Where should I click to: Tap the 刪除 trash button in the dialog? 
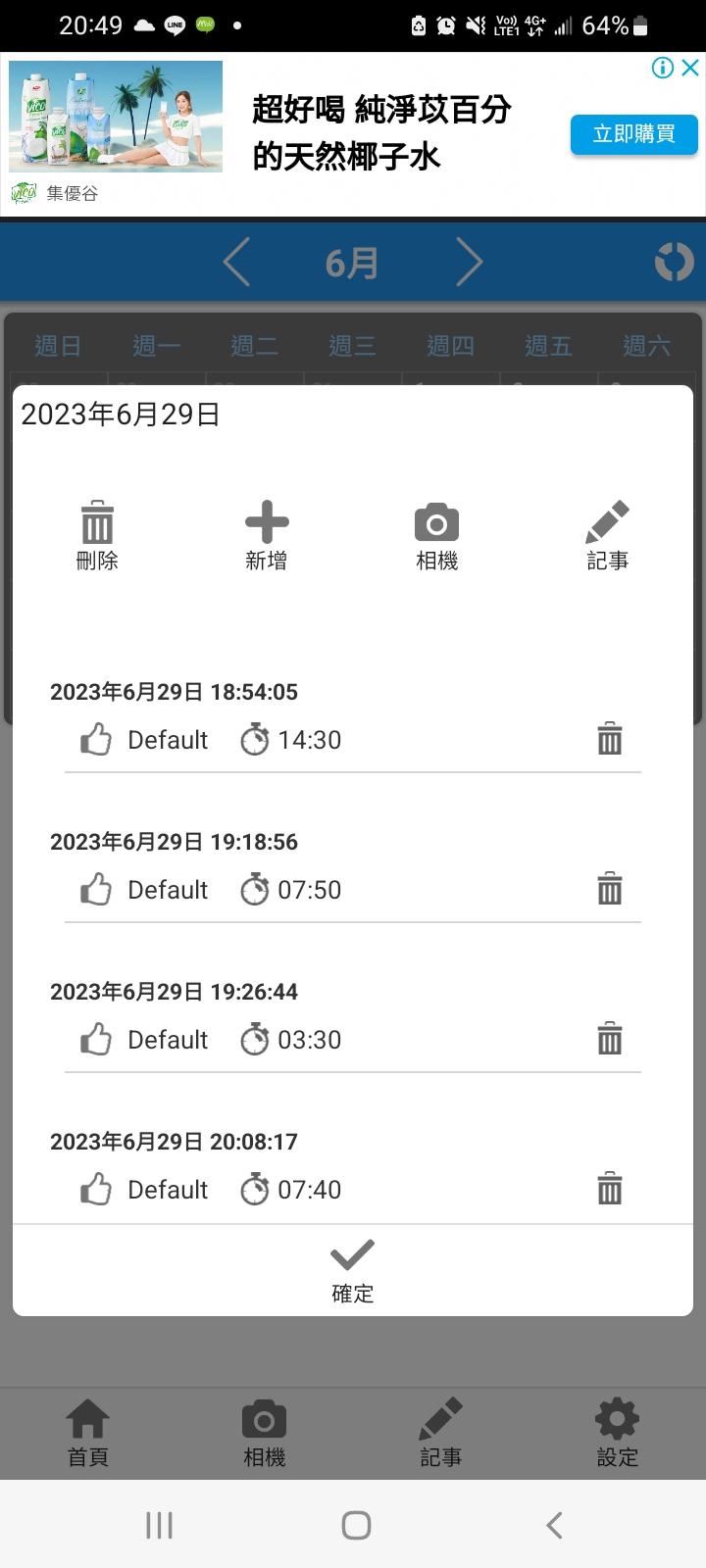[x=97, y=535]
